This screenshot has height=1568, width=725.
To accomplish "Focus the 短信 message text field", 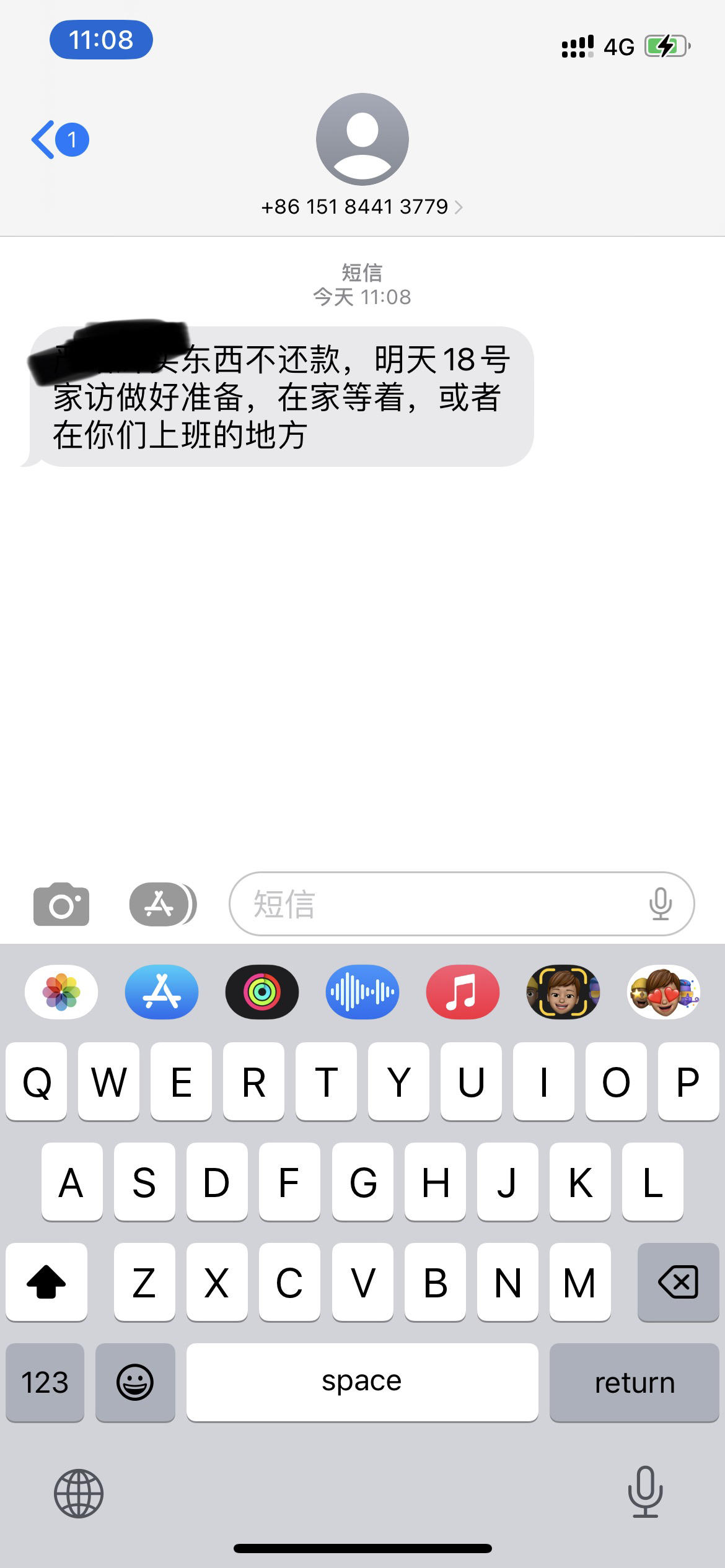I will click(434, 904).
